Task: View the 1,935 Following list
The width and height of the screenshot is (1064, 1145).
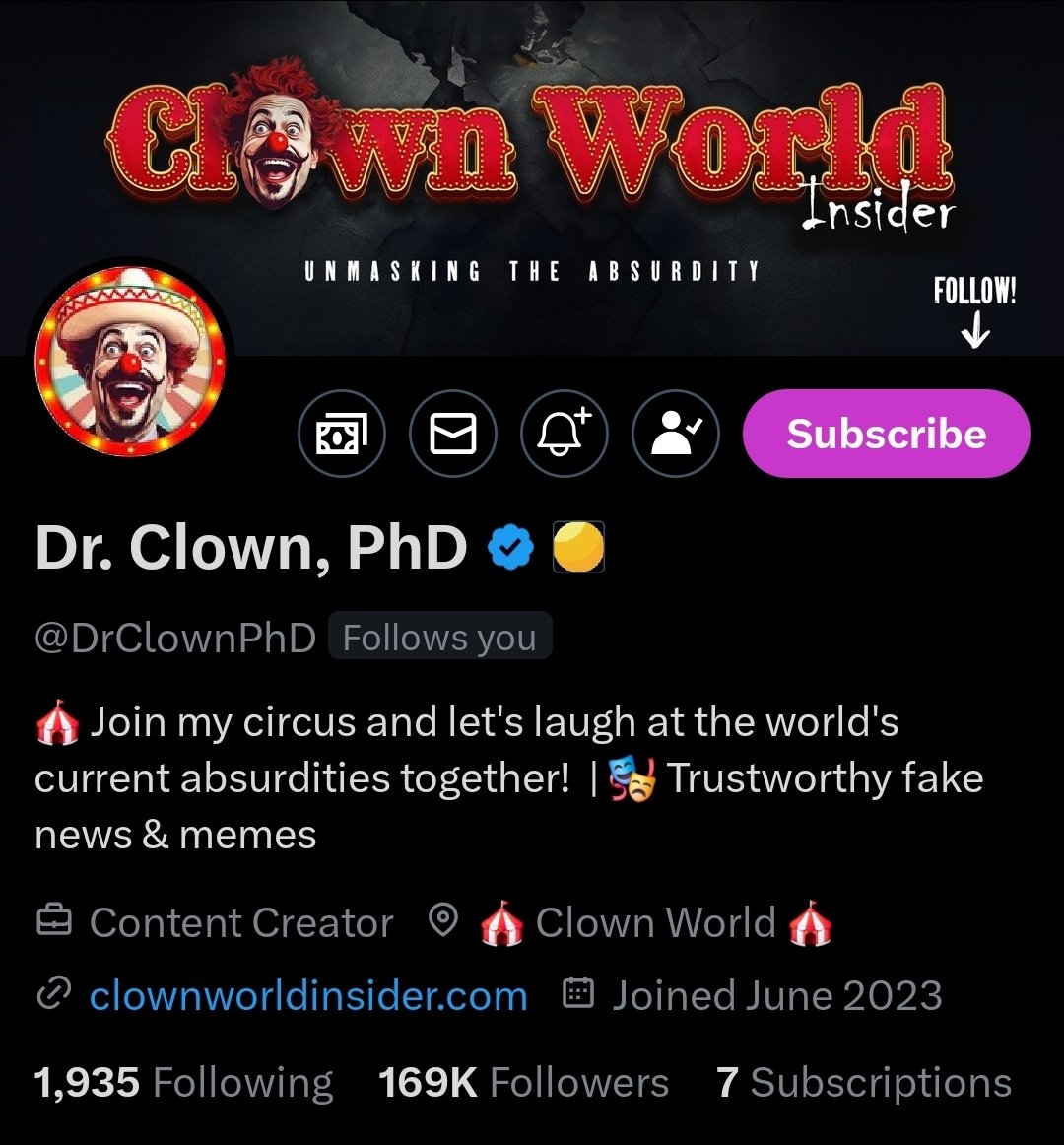Action: 184,1082
